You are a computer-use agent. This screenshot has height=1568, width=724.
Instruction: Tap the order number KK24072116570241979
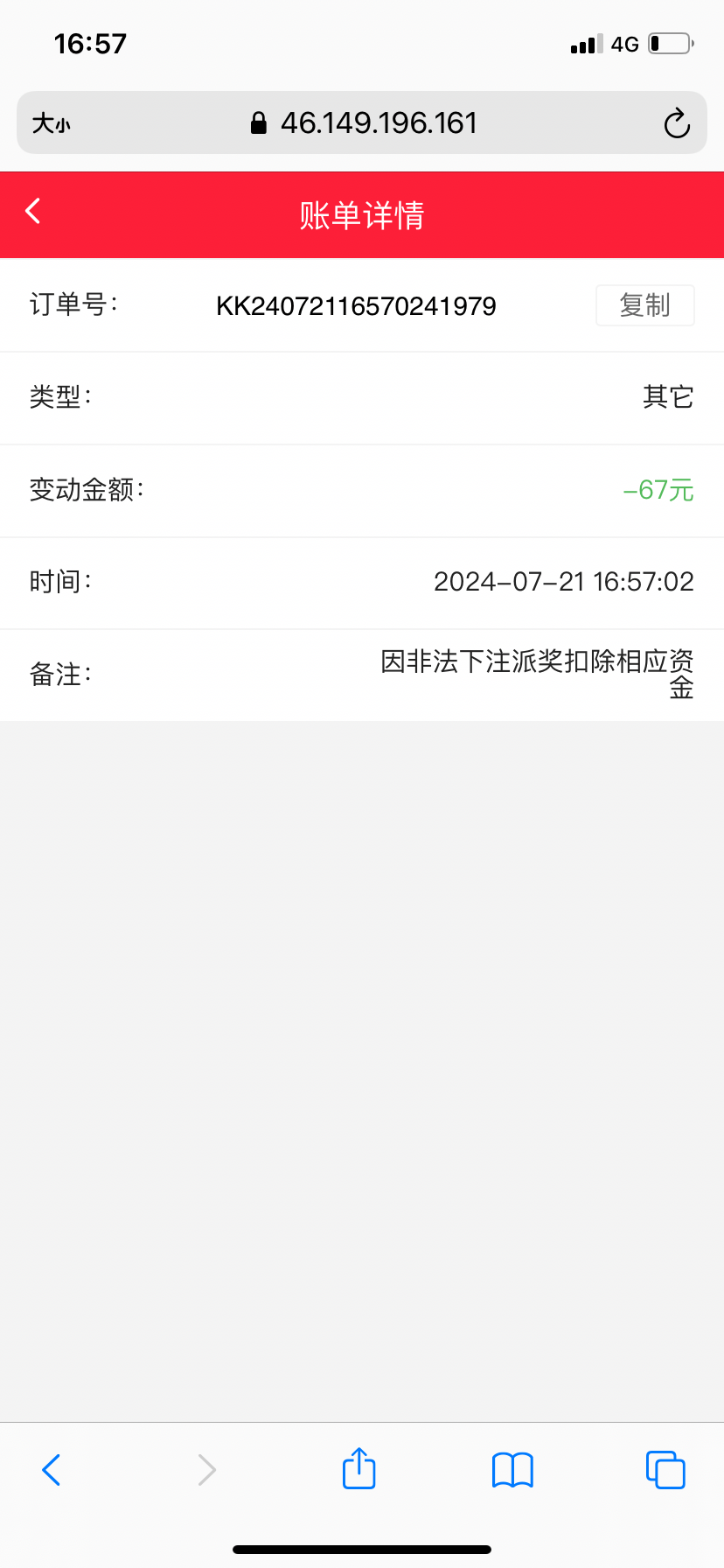point(357,305)
